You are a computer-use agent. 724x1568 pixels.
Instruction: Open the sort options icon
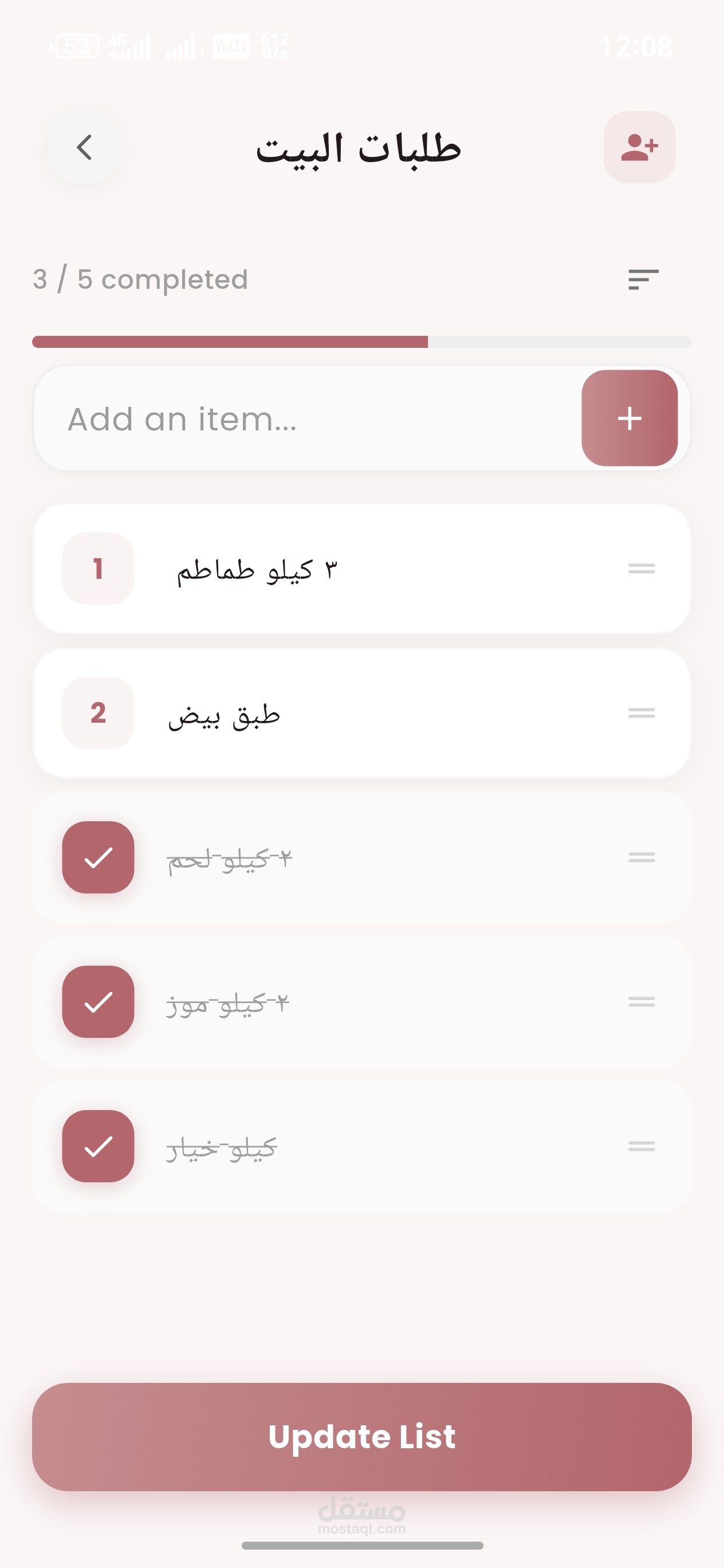(643, 280)
